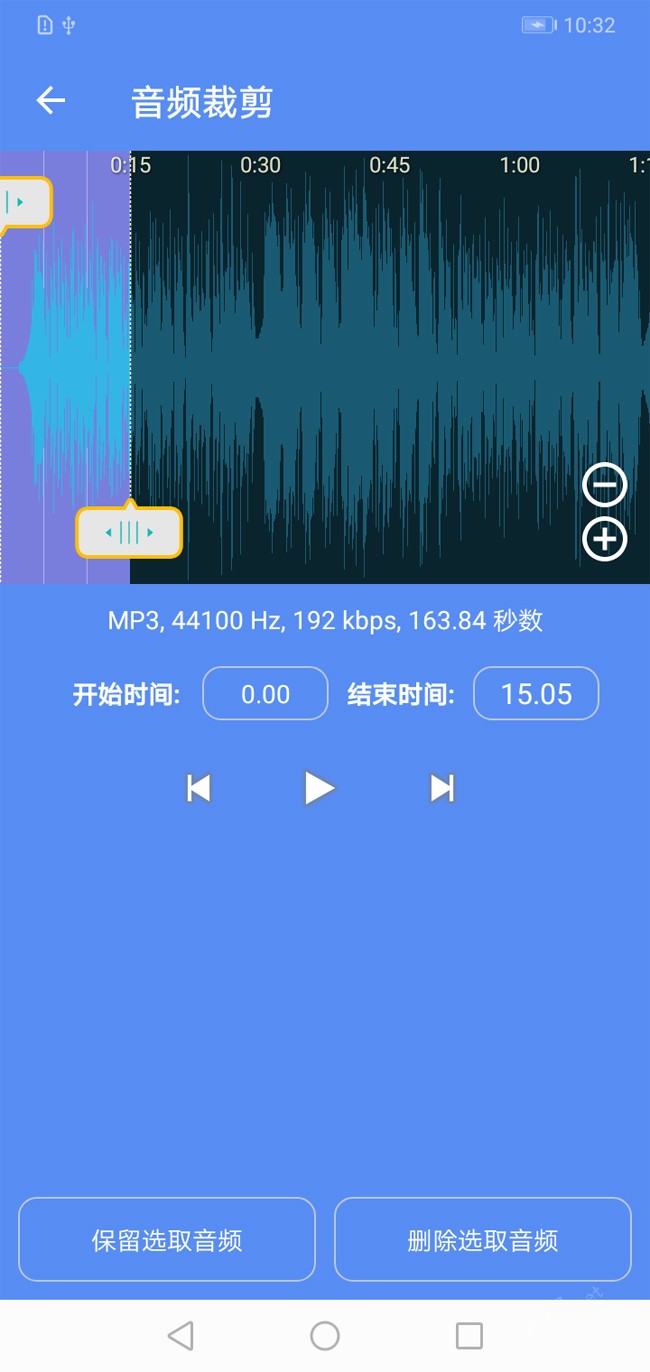Screen dimensions: 650x1372
Task: Skip to the start of the selection
Action: [199, 788]
